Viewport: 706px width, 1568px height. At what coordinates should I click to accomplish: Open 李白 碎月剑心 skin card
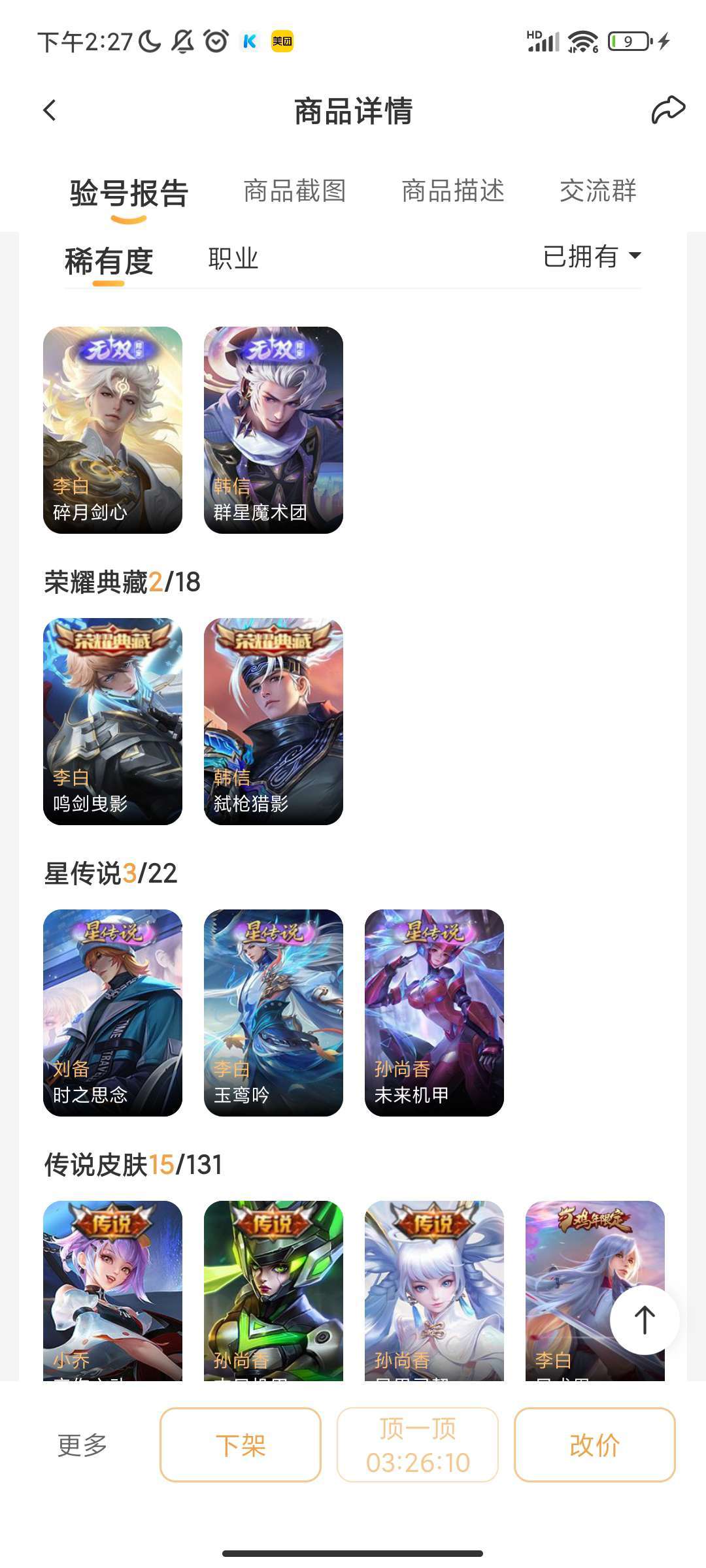pos(112,430)
